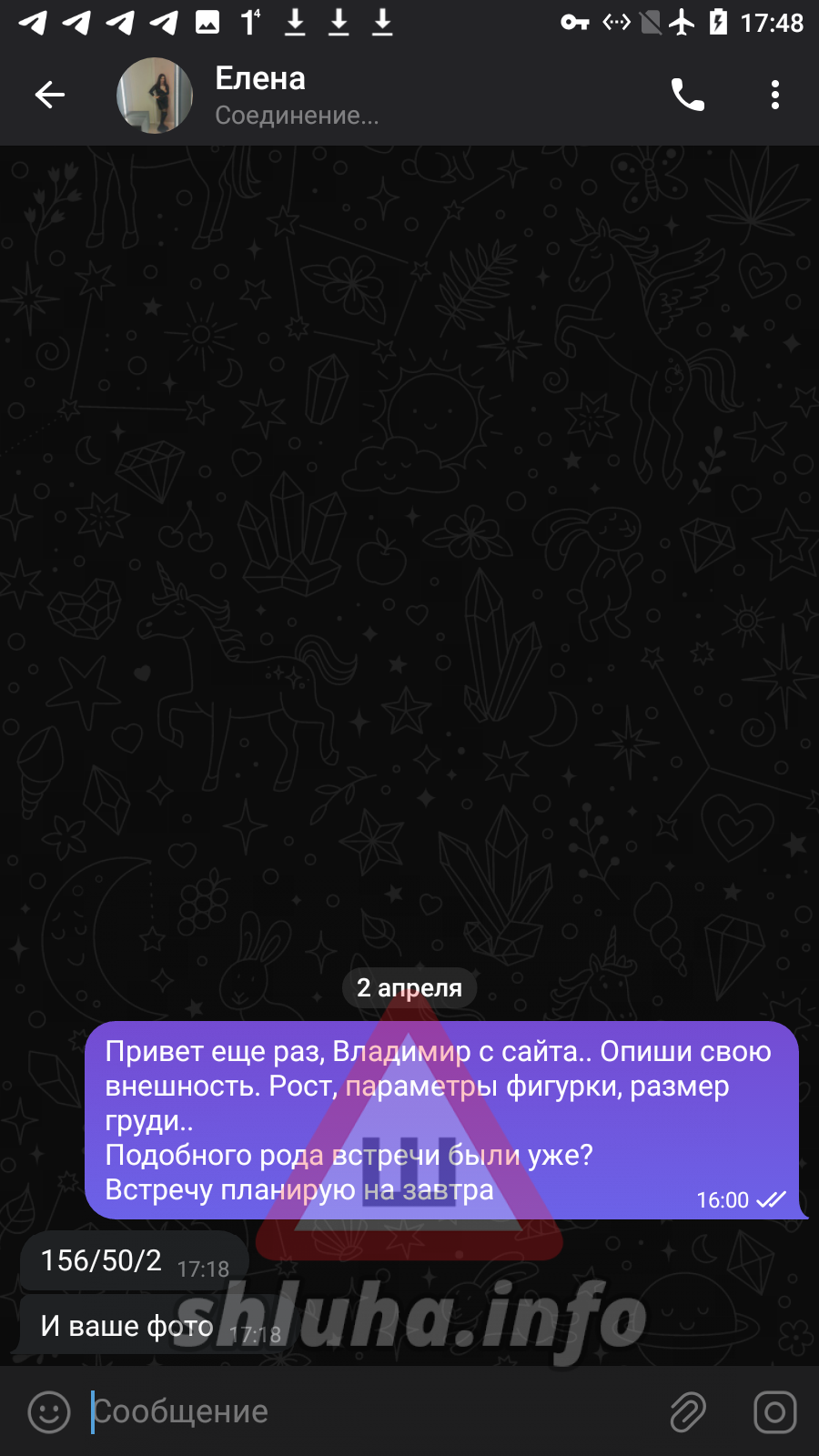Attach a file with the paperclip
Viewport: 819px width, 1456px height.
(688, 1411)
